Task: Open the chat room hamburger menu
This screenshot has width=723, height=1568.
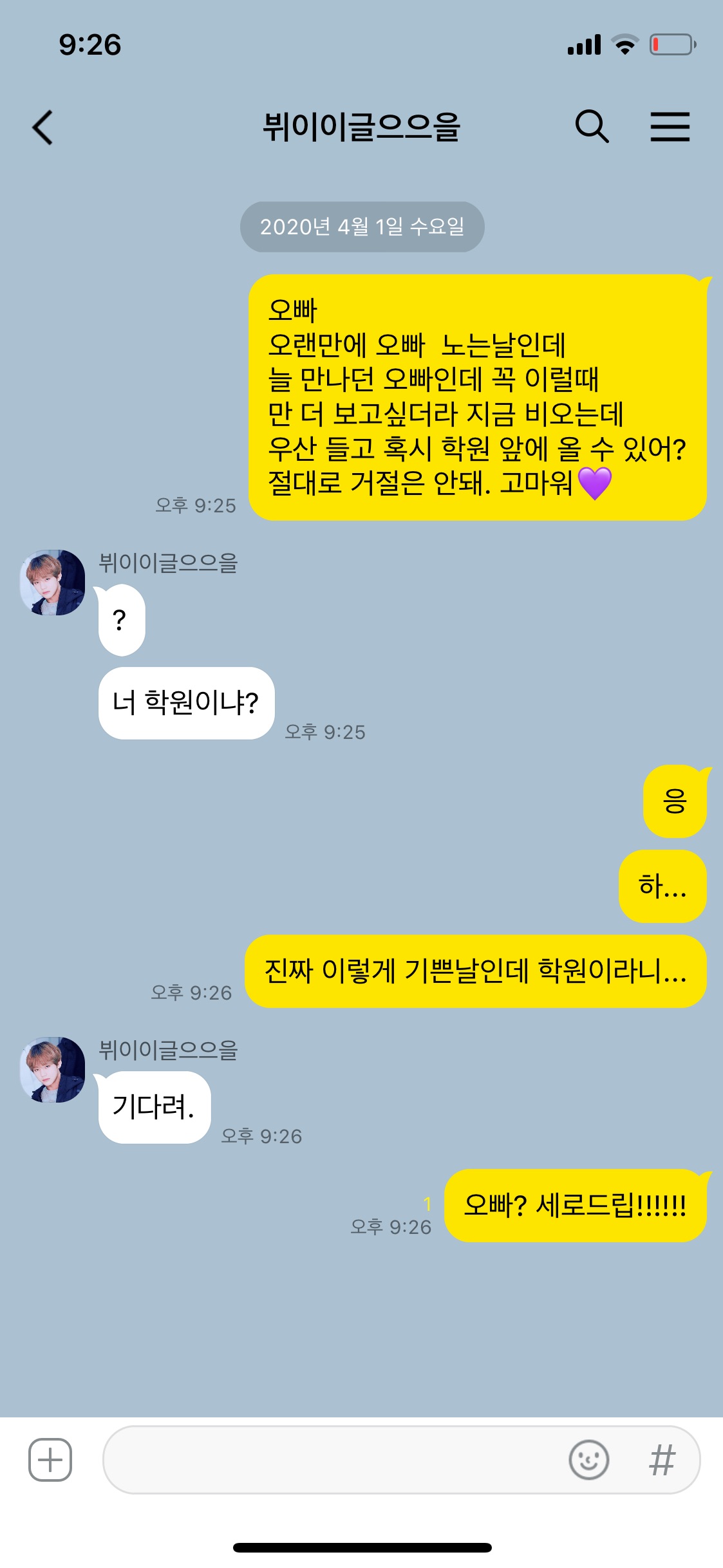Action: coord(670,126)
